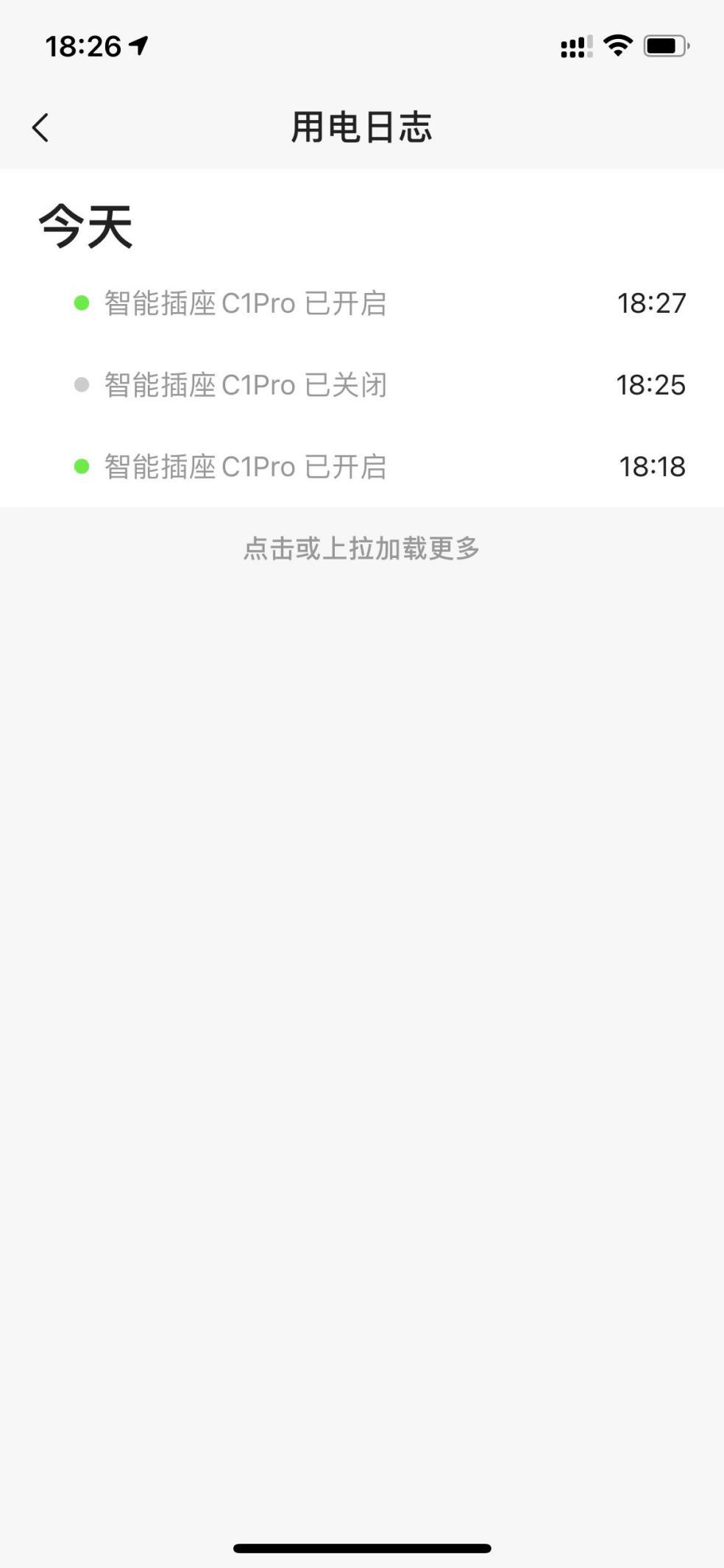Tap the gray status dot beside the 18:25 entry

(82, 384)
